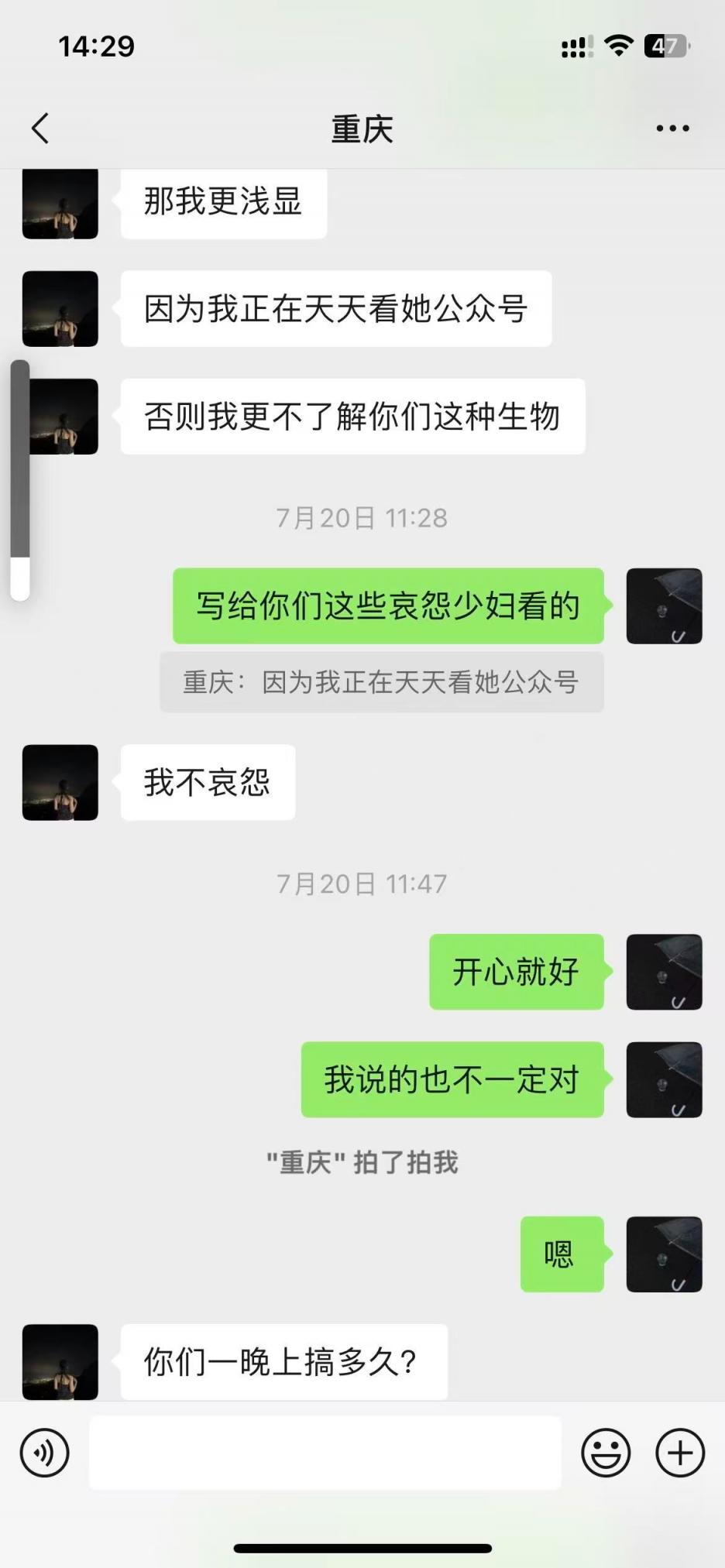Screen dimensions: 725x1568
Task: Open my avatar beside 开心就好
Action: tap(664, 972)
